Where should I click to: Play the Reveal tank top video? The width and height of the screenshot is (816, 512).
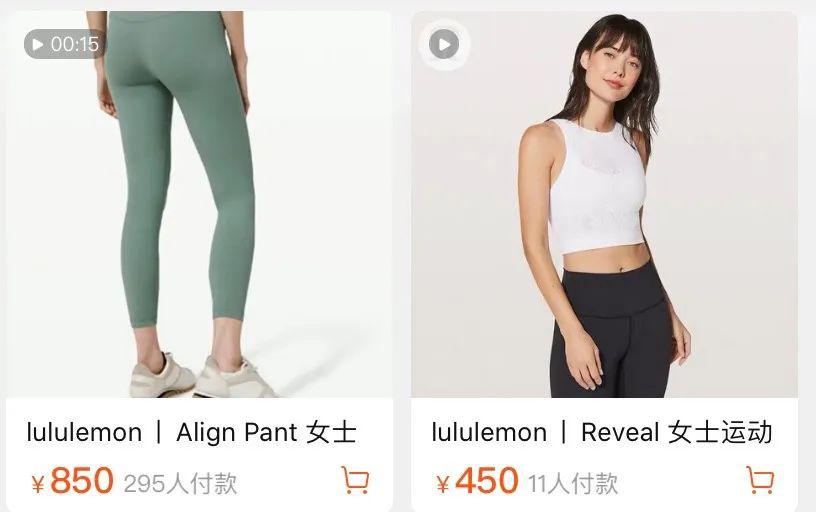[x=444, y=44]
